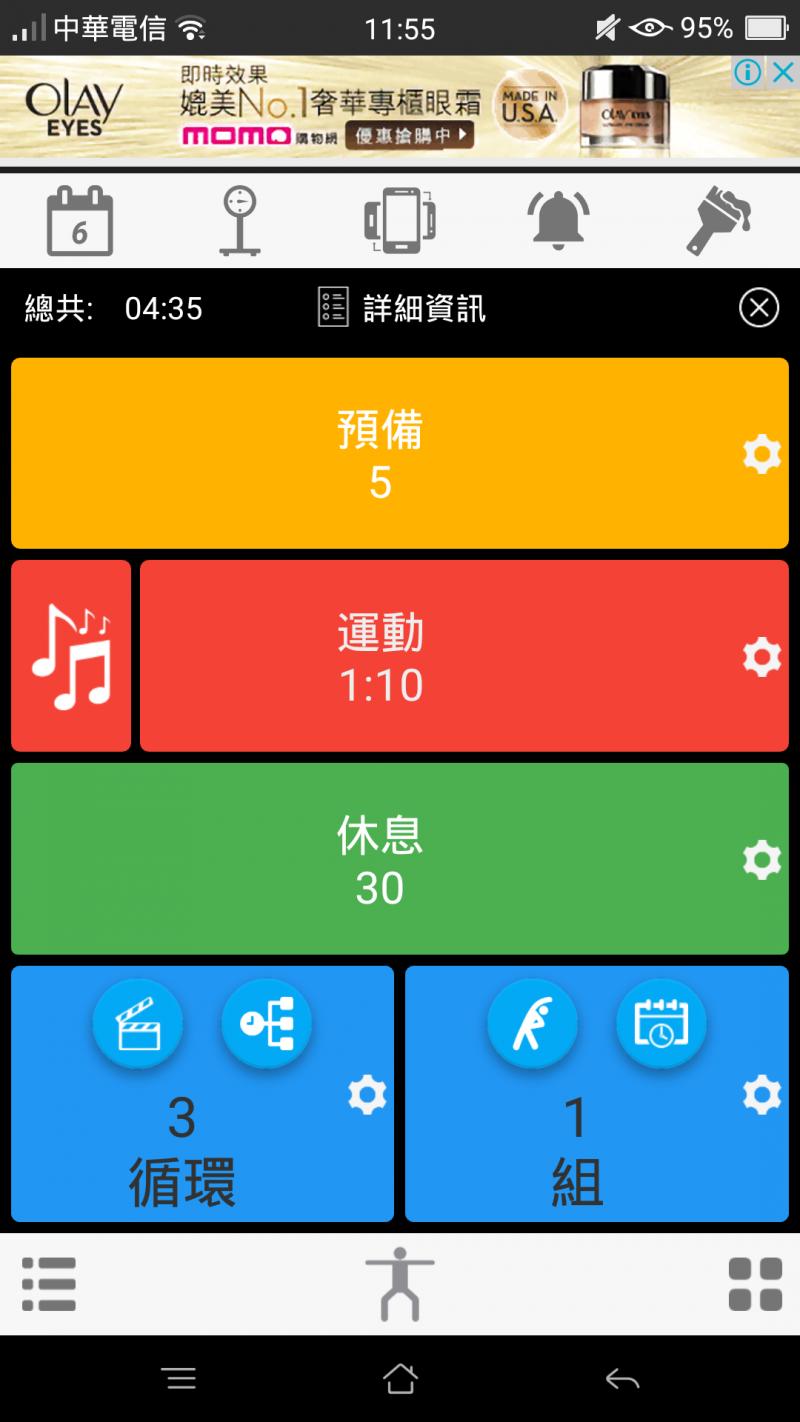This screenshot has width=800, height=1422.
Task: Open settings gear for 休息
Action: [x=762, y=860]
